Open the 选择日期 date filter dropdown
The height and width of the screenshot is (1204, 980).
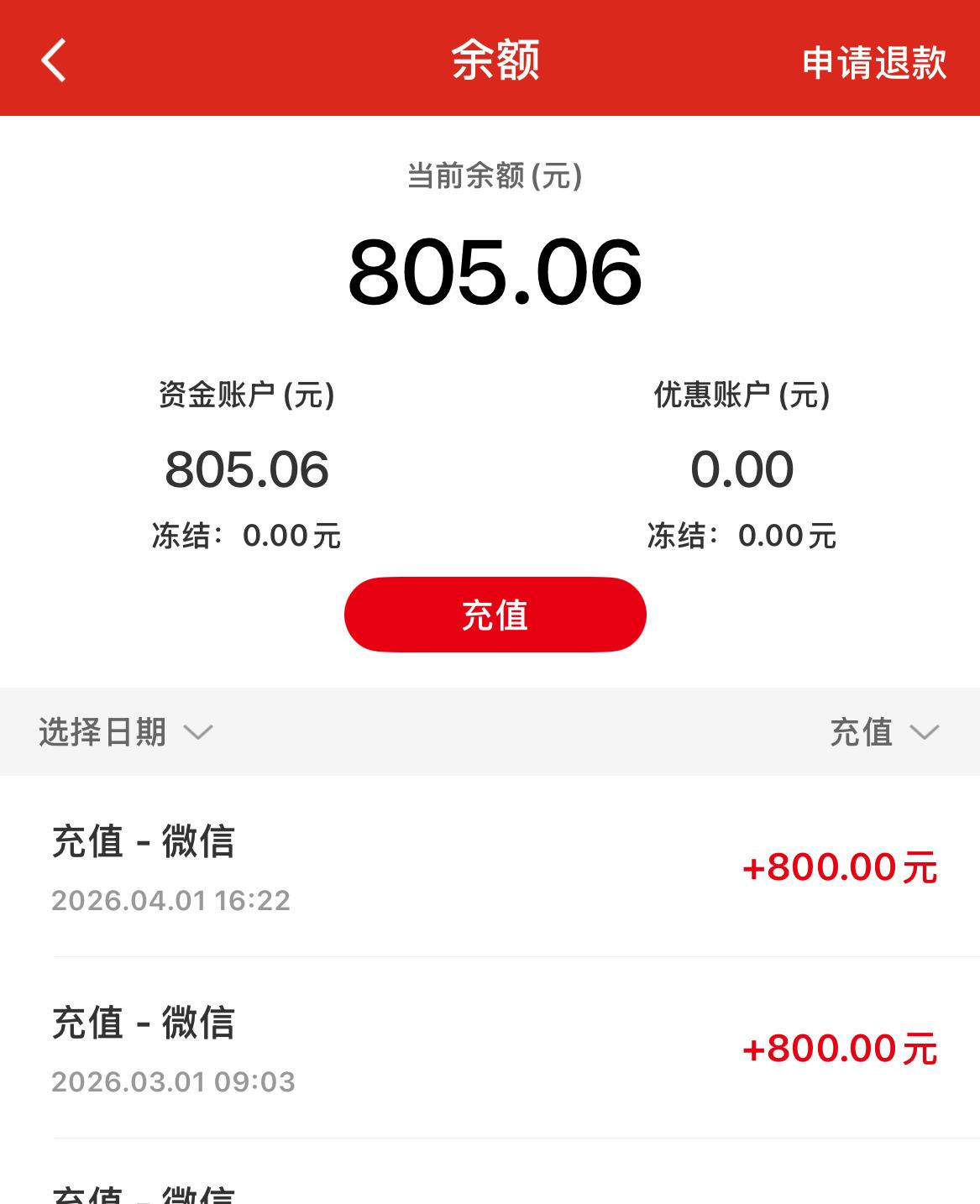click(x=125, y=732)
